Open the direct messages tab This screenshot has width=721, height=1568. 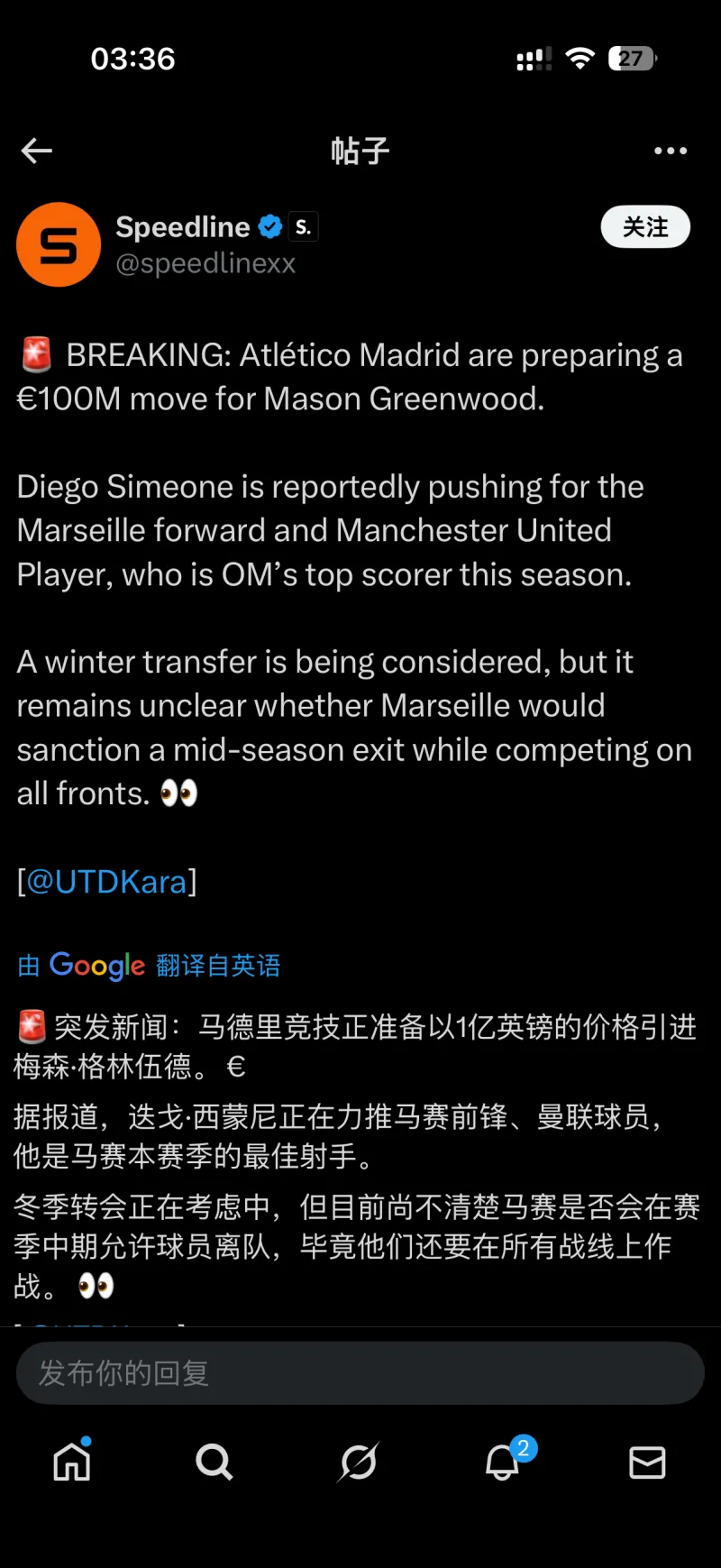(x=647, y=1463)
